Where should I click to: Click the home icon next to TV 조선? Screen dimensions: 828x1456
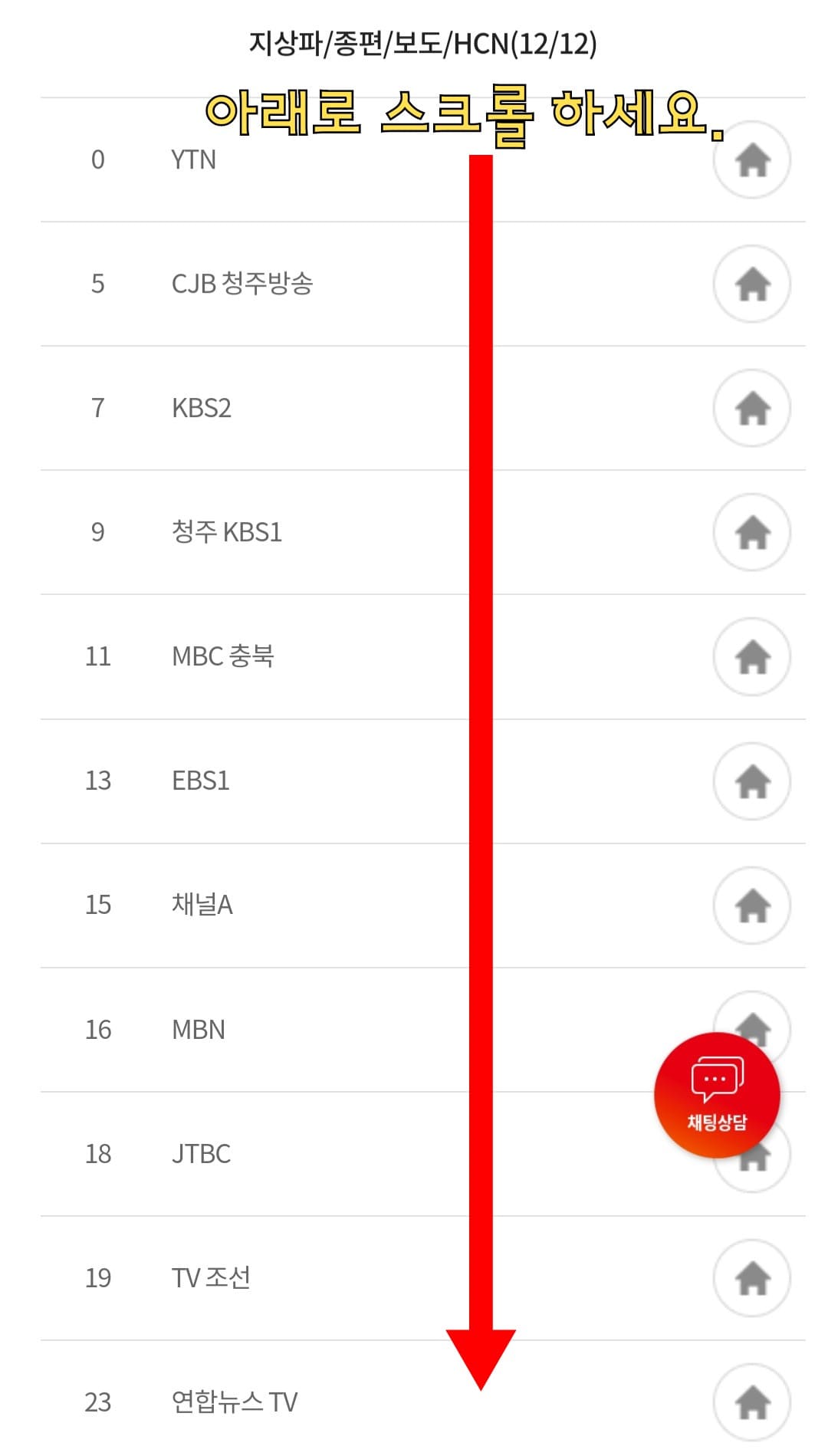(x=752, y=1277)
